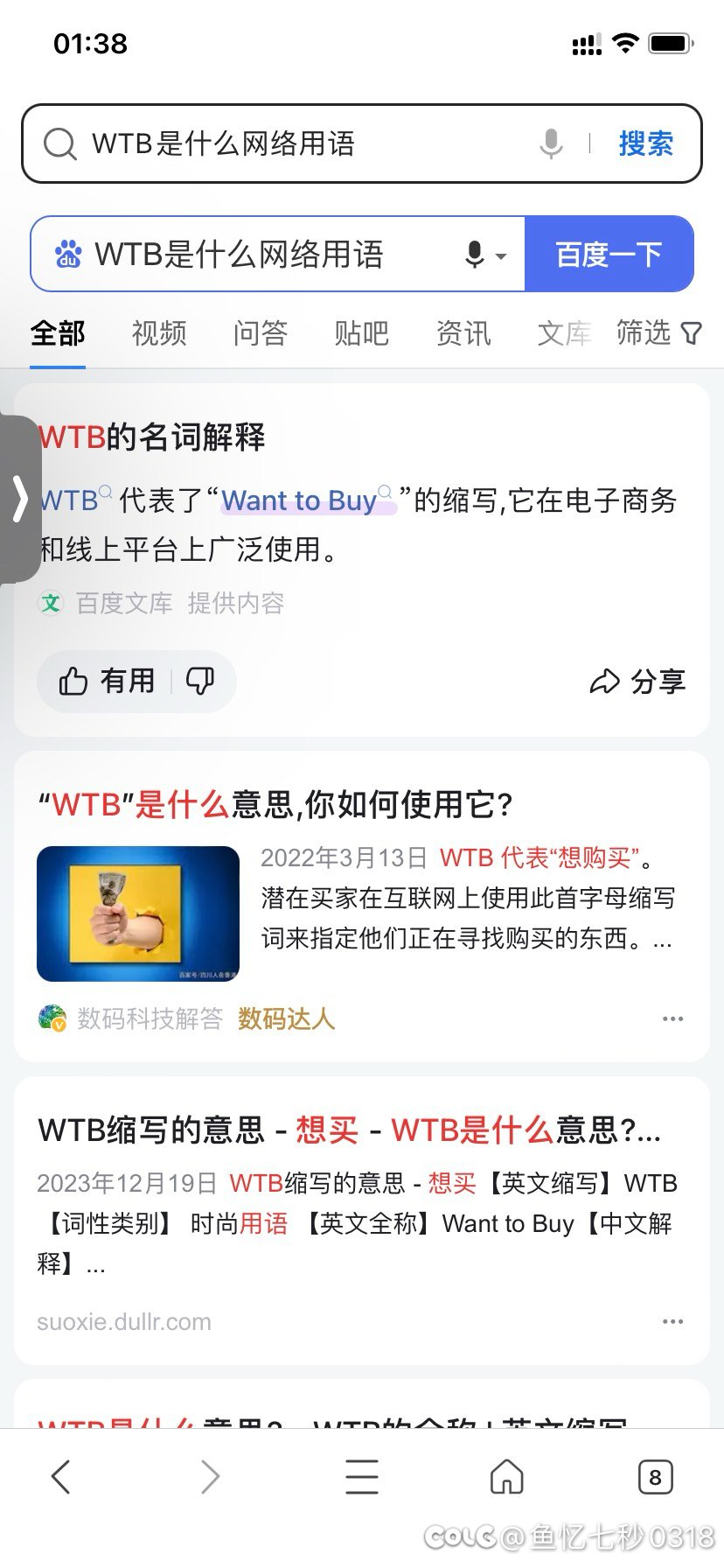Tap the 百度一下 search button
The image size is (724, 1568).
pos(609,255)
